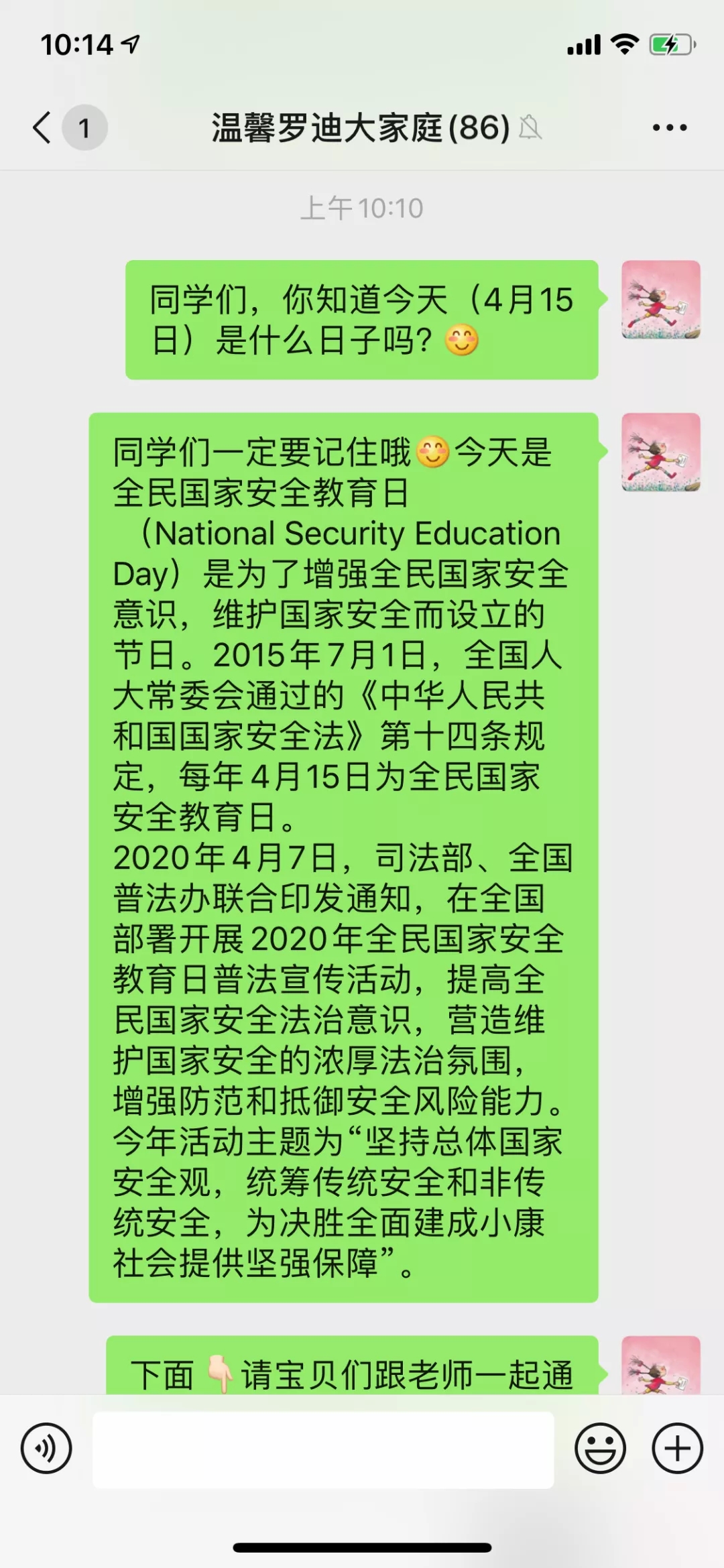Open sender avatar beside 4月15日 question
This screenshot has height=1568, width=724.
pyautogui.click(x=660, y=300)
